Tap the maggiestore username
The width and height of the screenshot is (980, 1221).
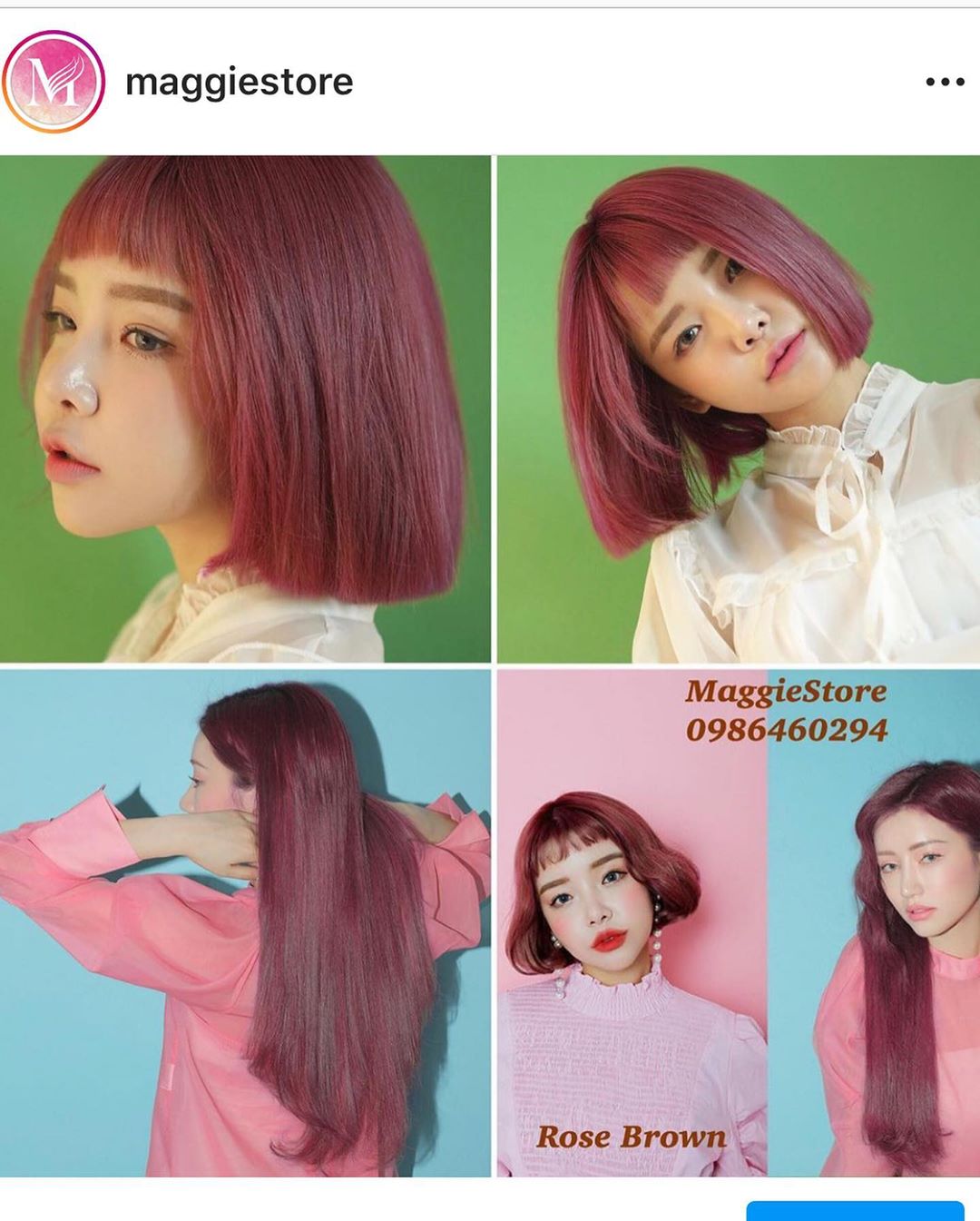[x=239, y=82]
